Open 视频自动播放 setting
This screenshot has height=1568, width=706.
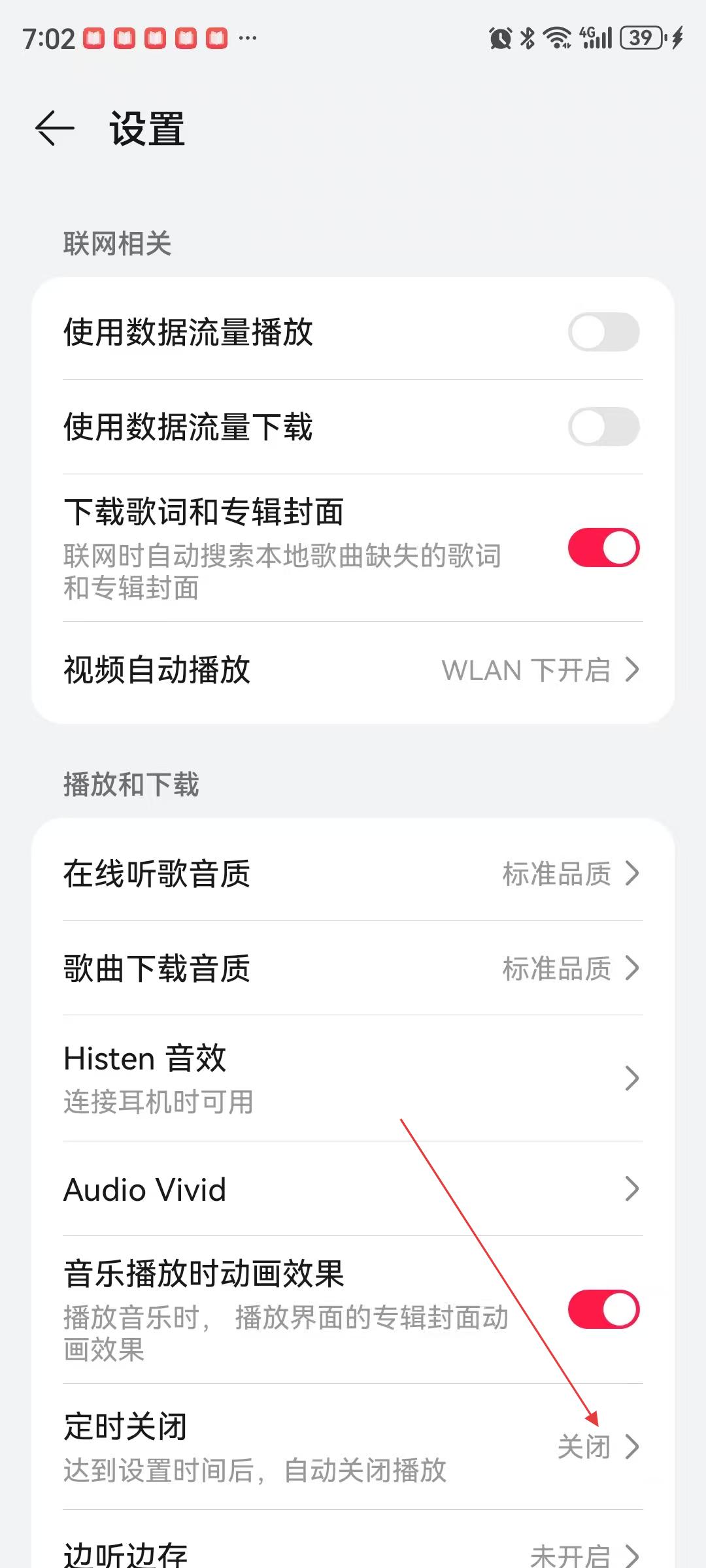pyautogui.click(x=353, y=670)
